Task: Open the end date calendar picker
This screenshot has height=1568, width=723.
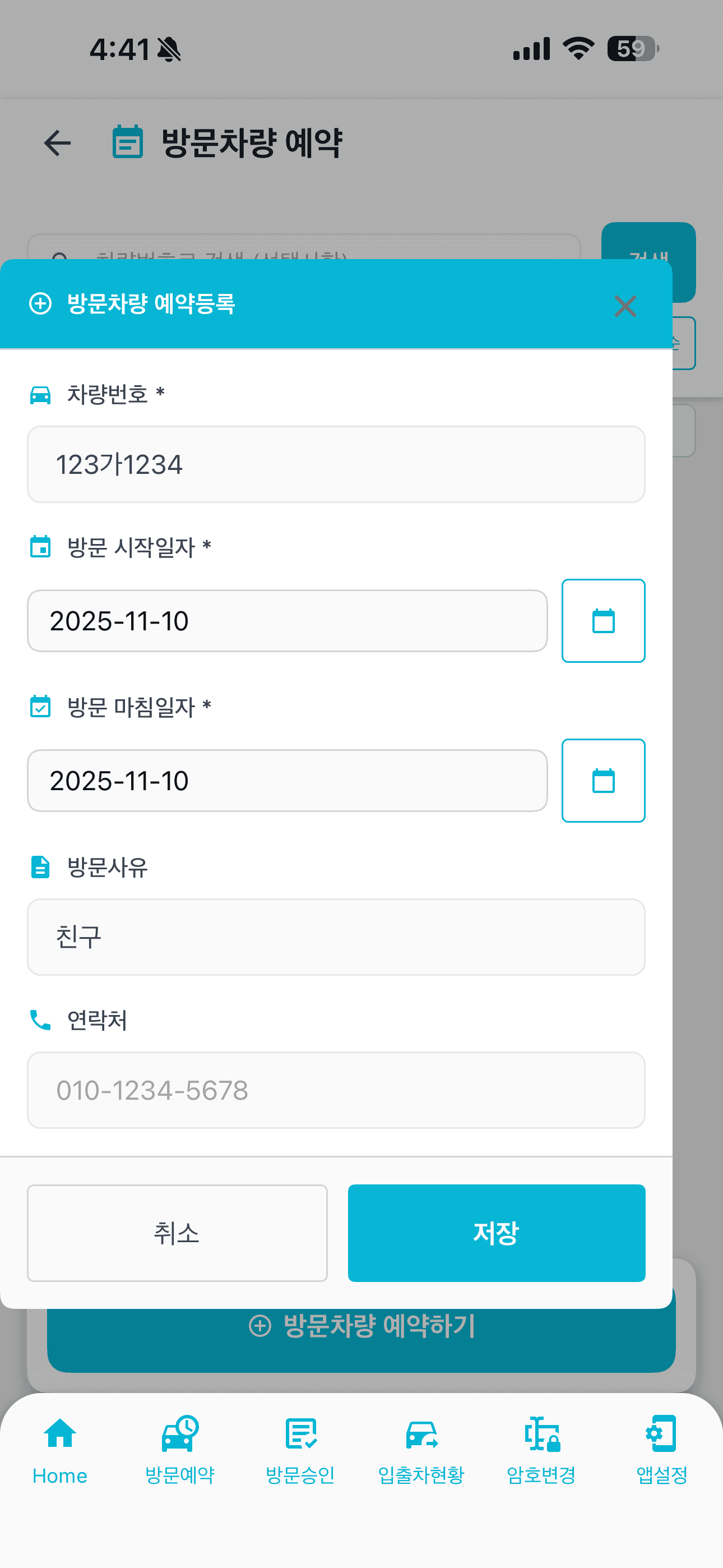Action: (604, 780)
